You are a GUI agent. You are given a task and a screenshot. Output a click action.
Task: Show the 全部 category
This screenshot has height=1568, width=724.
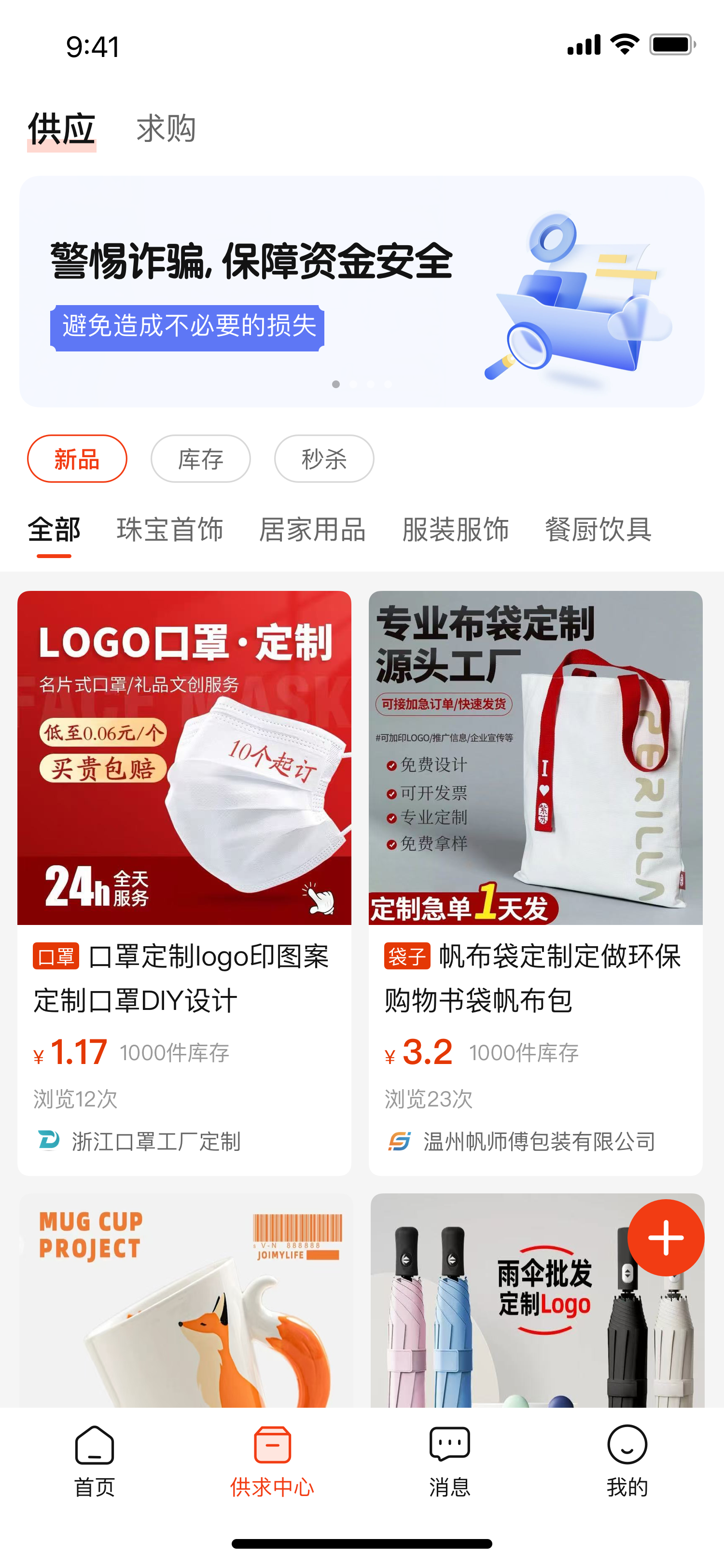pos(54,529)
